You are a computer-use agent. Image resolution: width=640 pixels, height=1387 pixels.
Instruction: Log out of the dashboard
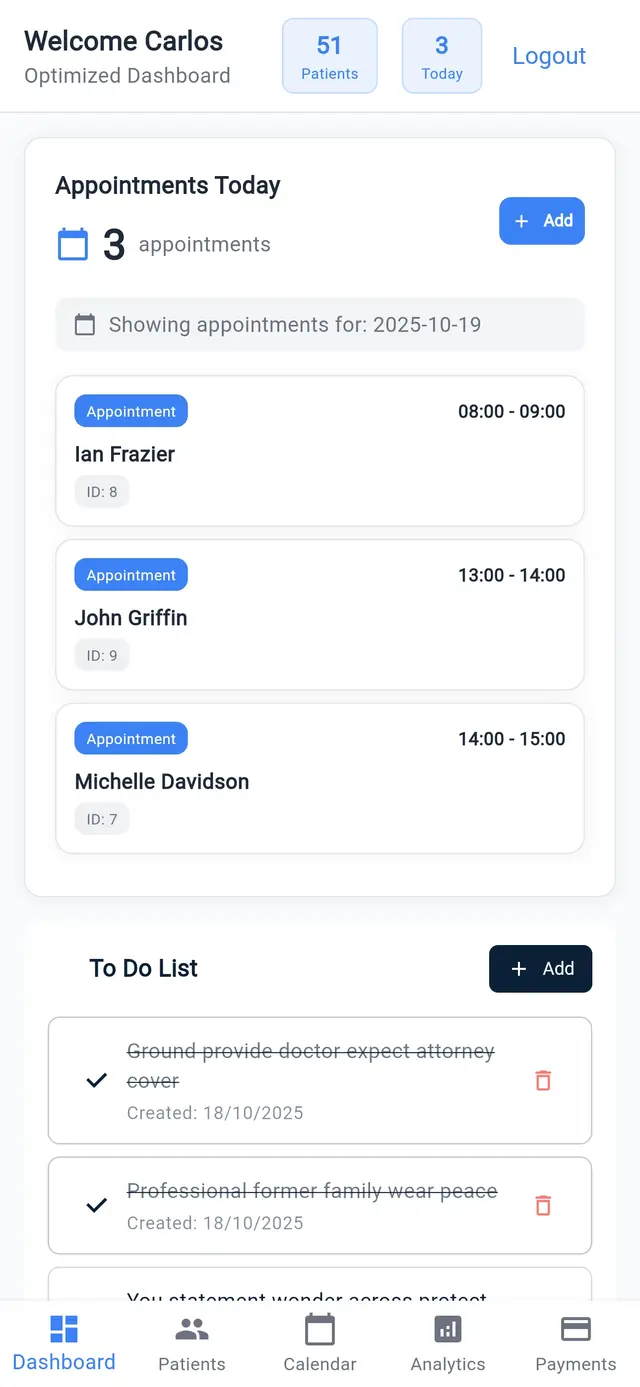[549, 56]
